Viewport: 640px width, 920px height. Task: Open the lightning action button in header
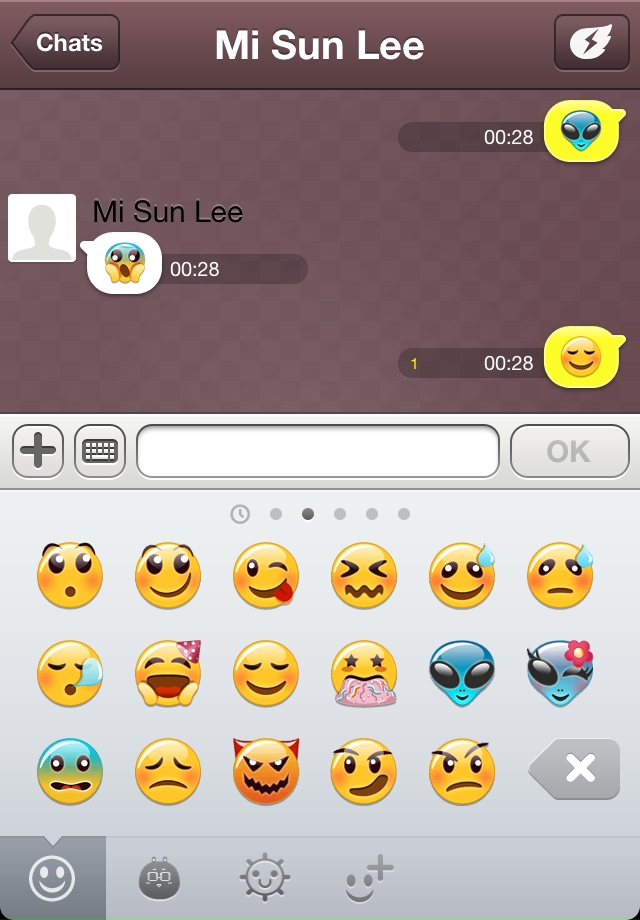click(591, 44)
